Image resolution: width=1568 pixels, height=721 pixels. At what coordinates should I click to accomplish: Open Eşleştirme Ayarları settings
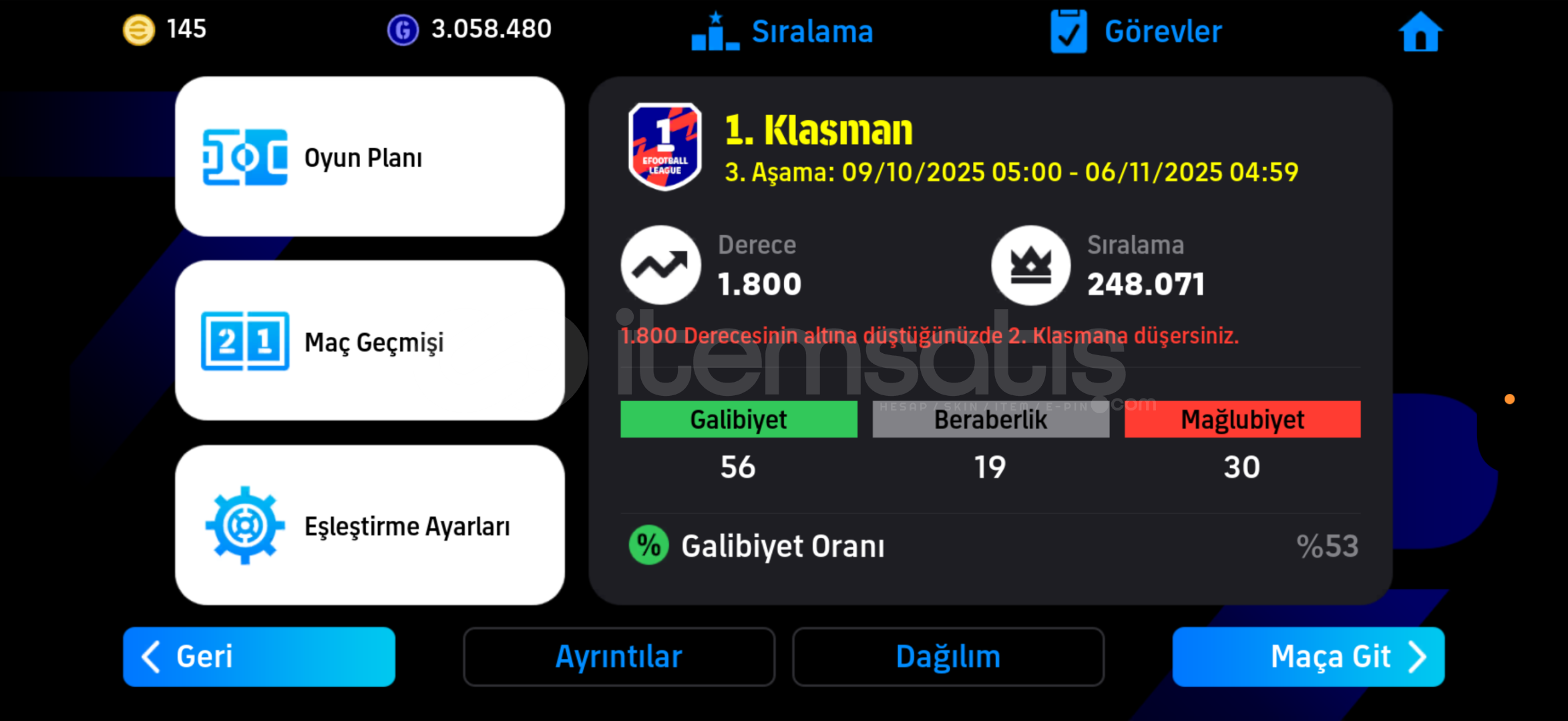pyautogui.click(x=369, y=525)
